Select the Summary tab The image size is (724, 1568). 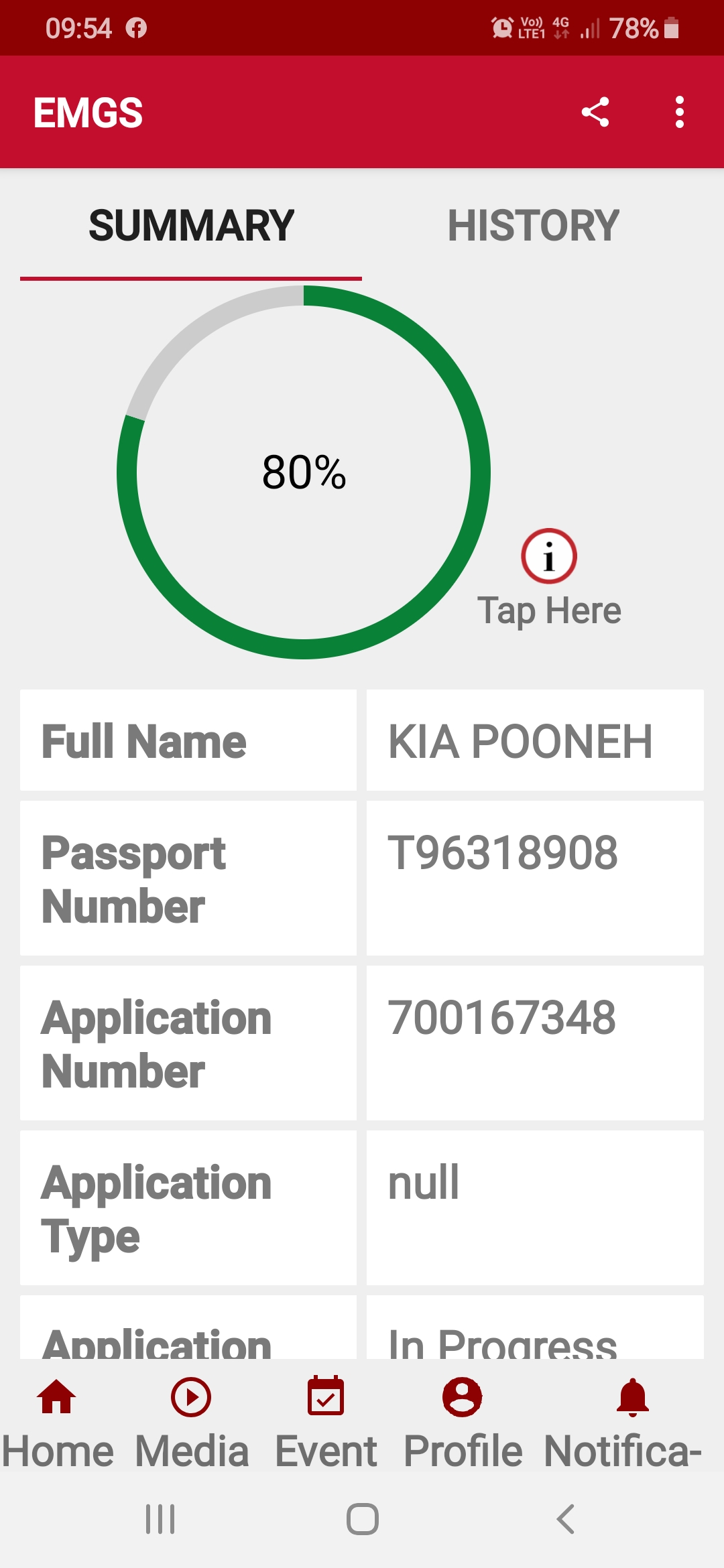191,225
